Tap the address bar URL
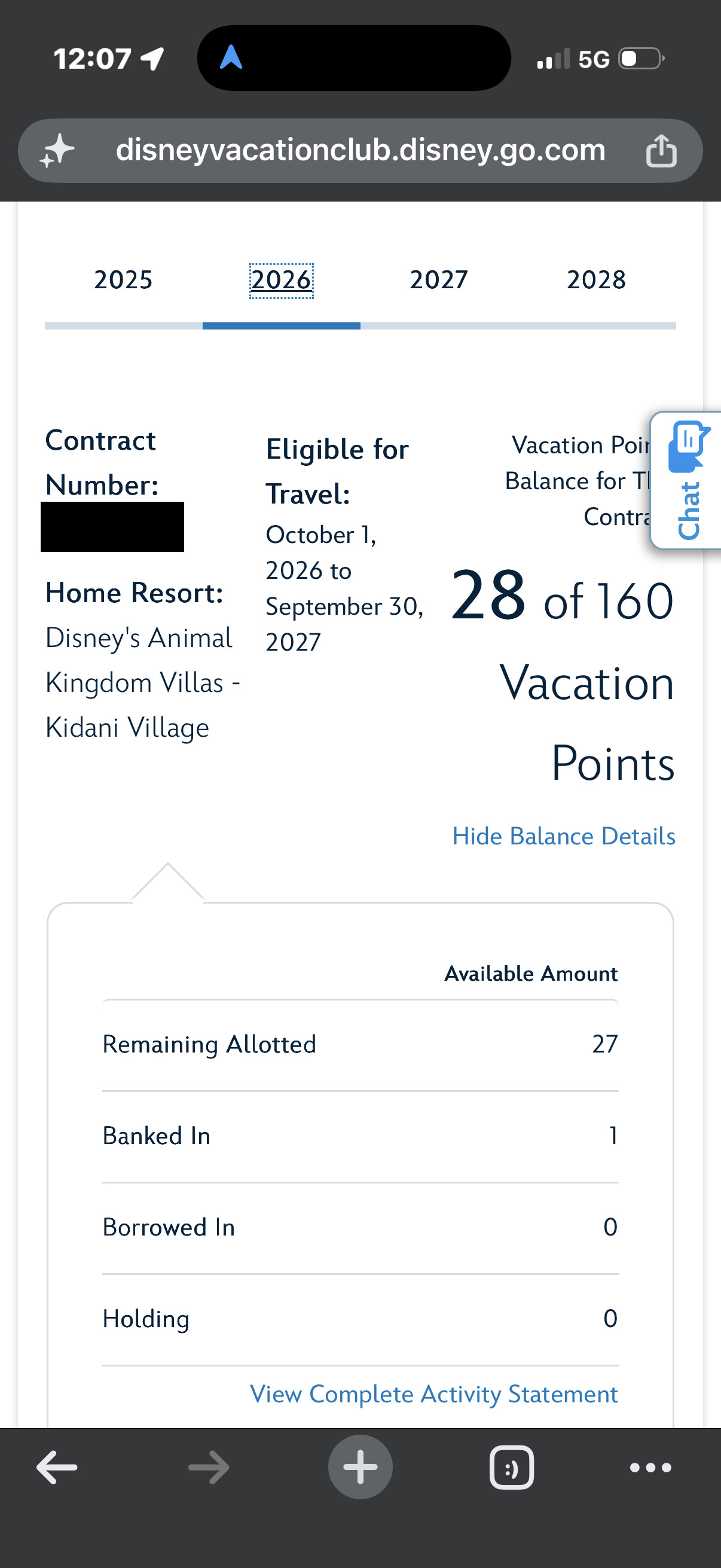The height and width of the screenshot is (1568, 721). pyautogui.click(x=361, y=150)
